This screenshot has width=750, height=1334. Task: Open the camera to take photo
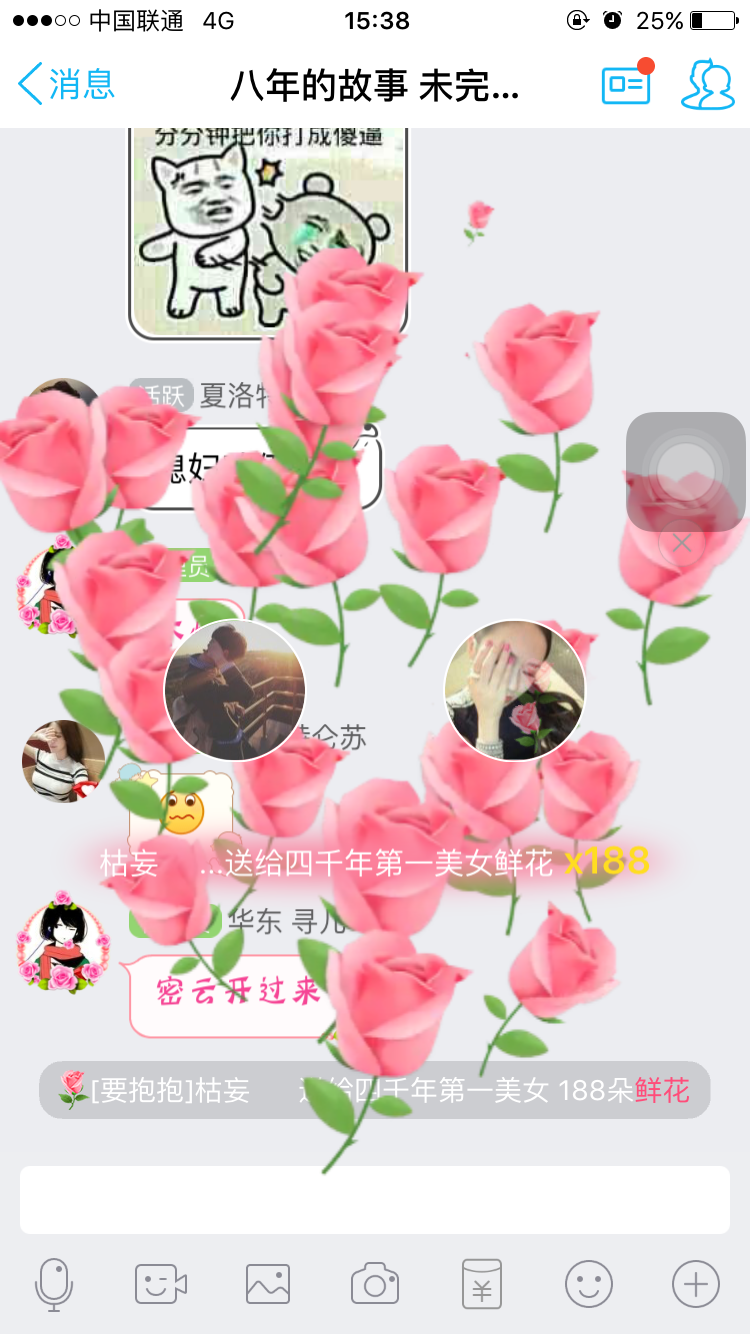pyautogui.click(x=375, y=1283)
